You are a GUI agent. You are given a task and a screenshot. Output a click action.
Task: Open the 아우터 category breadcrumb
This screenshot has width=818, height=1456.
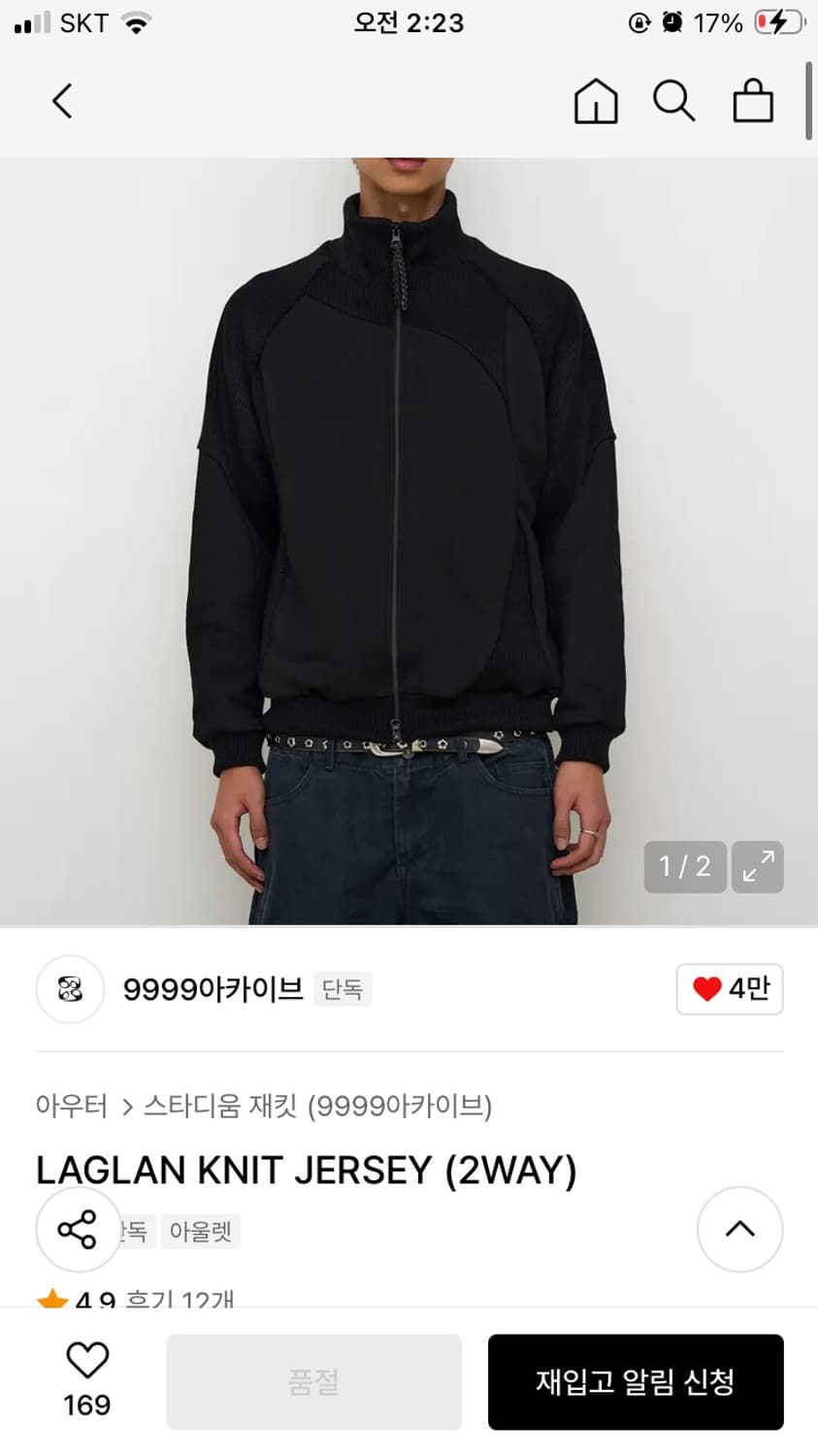click(x=69, y=1106)
